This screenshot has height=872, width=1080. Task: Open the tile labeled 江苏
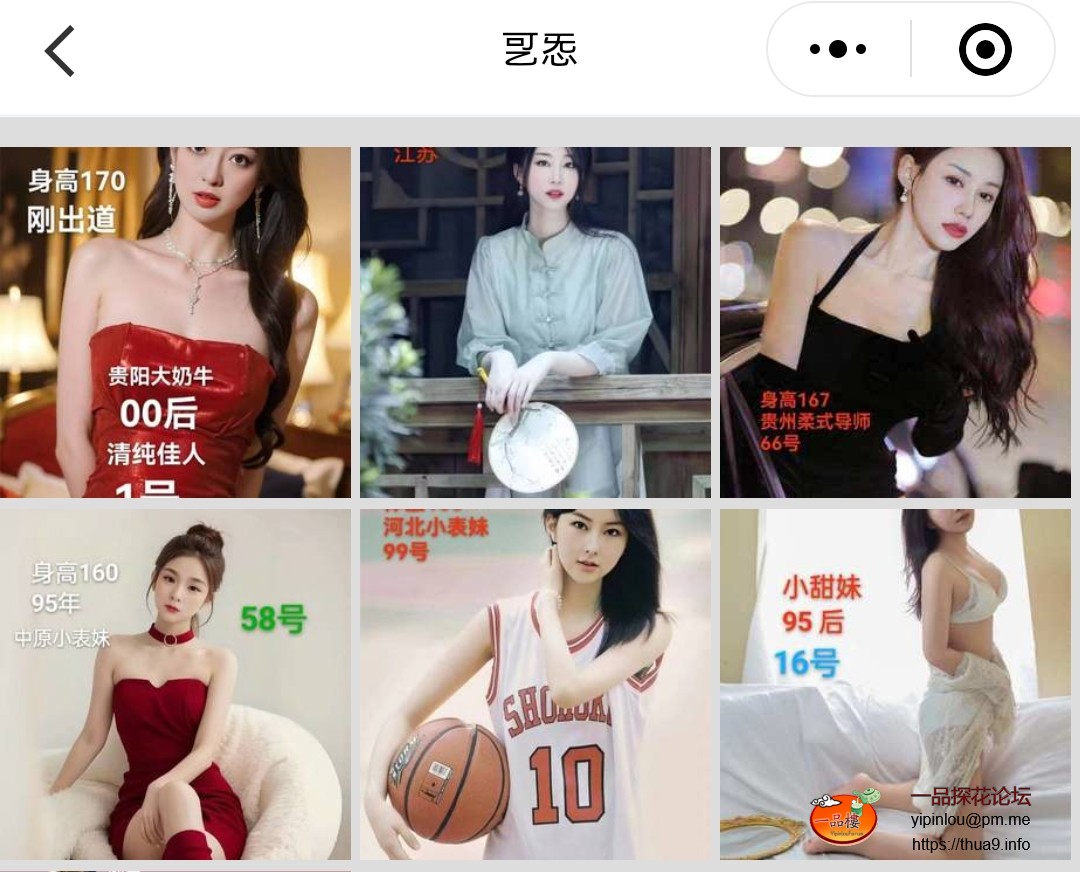tap(535, 322)
